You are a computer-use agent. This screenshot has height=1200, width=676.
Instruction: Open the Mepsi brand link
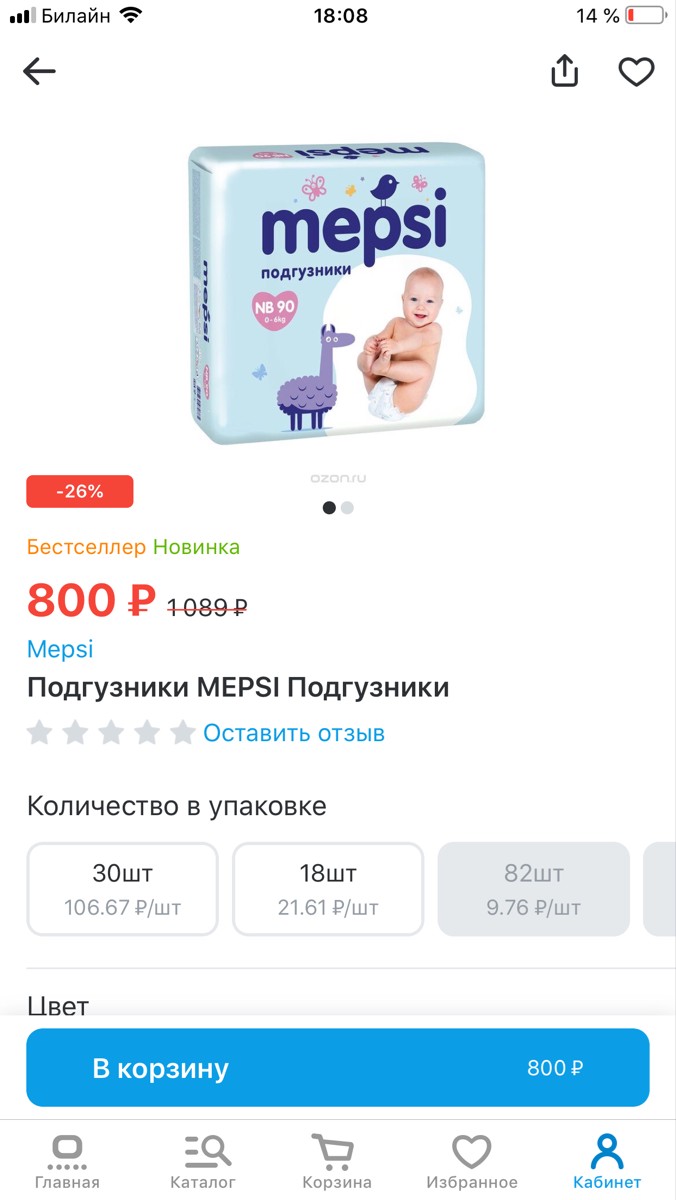(60, 649)
